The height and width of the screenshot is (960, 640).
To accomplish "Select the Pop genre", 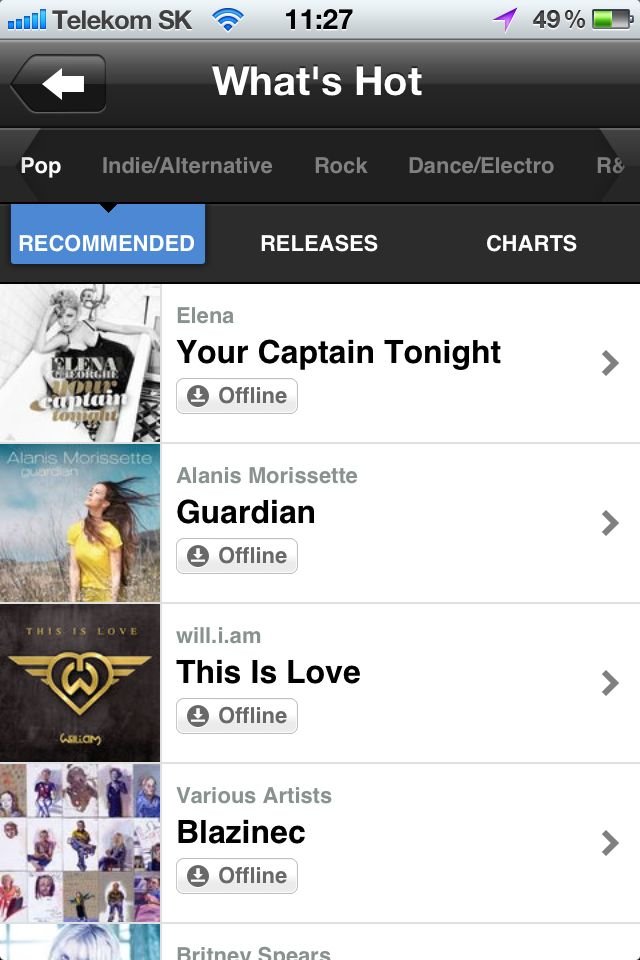I will coord(41,166).
